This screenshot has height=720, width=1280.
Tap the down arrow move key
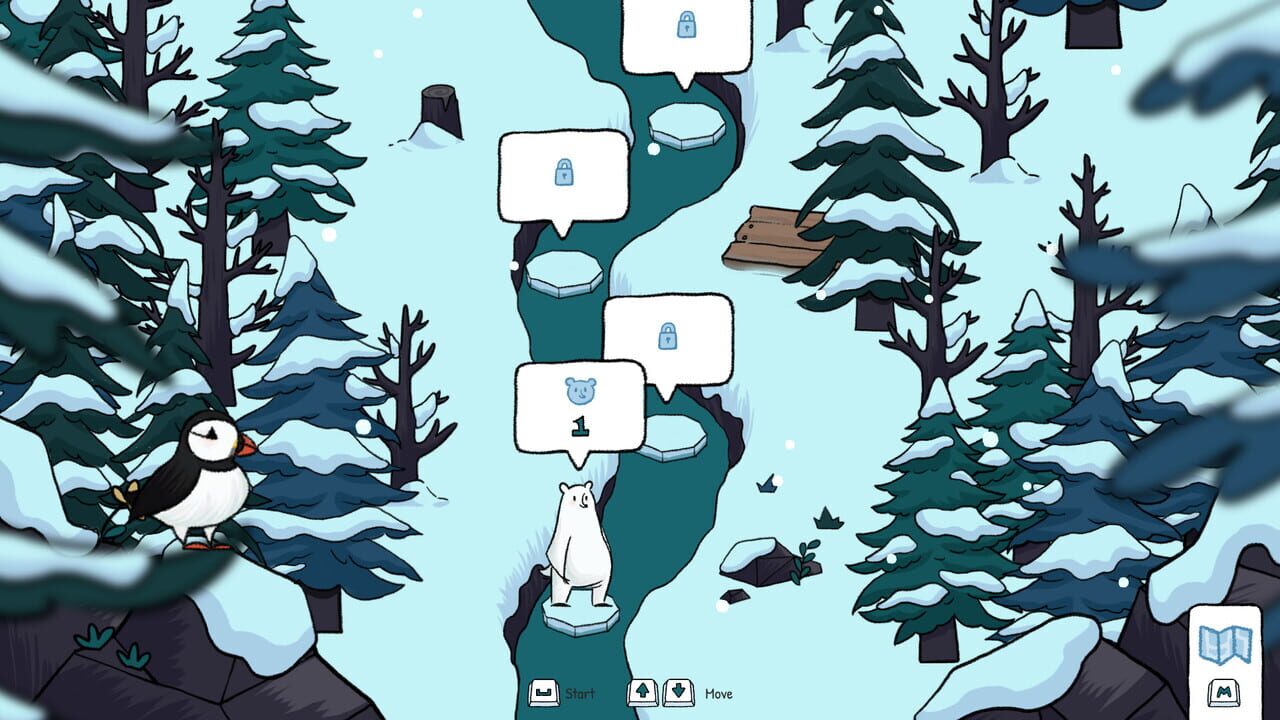coord(678,692)
